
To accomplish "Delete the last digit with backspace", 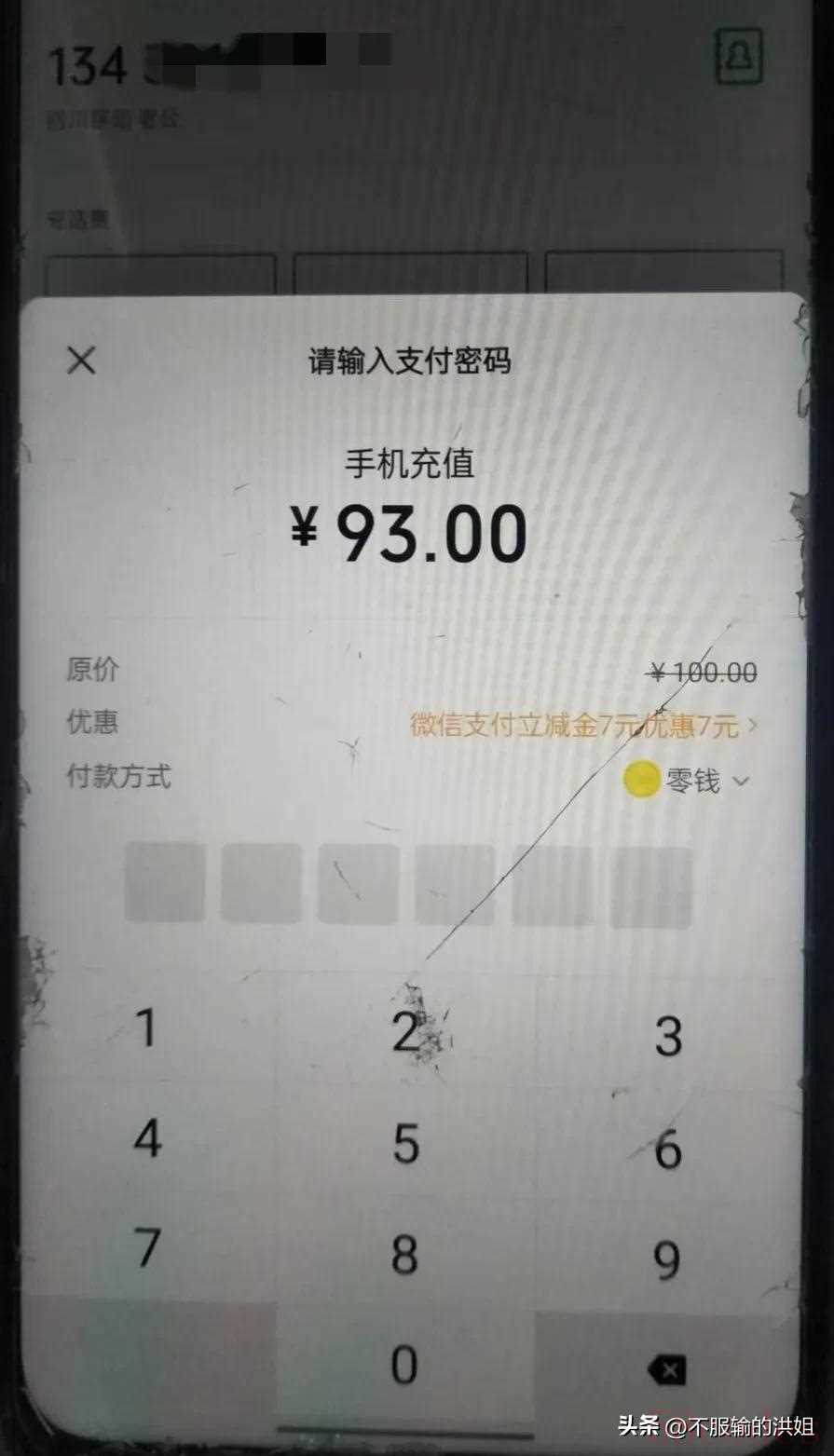I will click(x=665, y=1369).
